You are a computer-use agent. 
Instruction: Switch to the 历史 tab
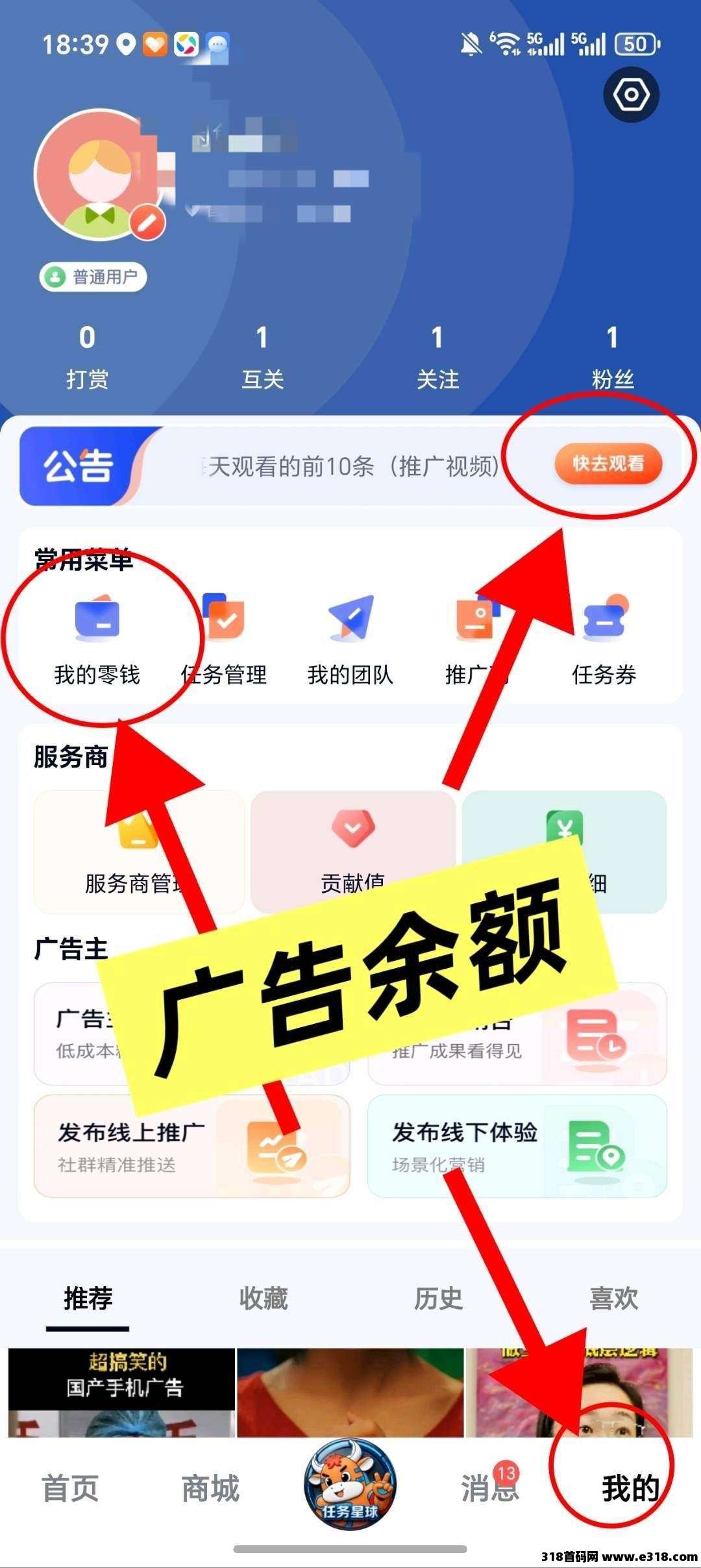pyautogui.click(x=438, y=1299)
